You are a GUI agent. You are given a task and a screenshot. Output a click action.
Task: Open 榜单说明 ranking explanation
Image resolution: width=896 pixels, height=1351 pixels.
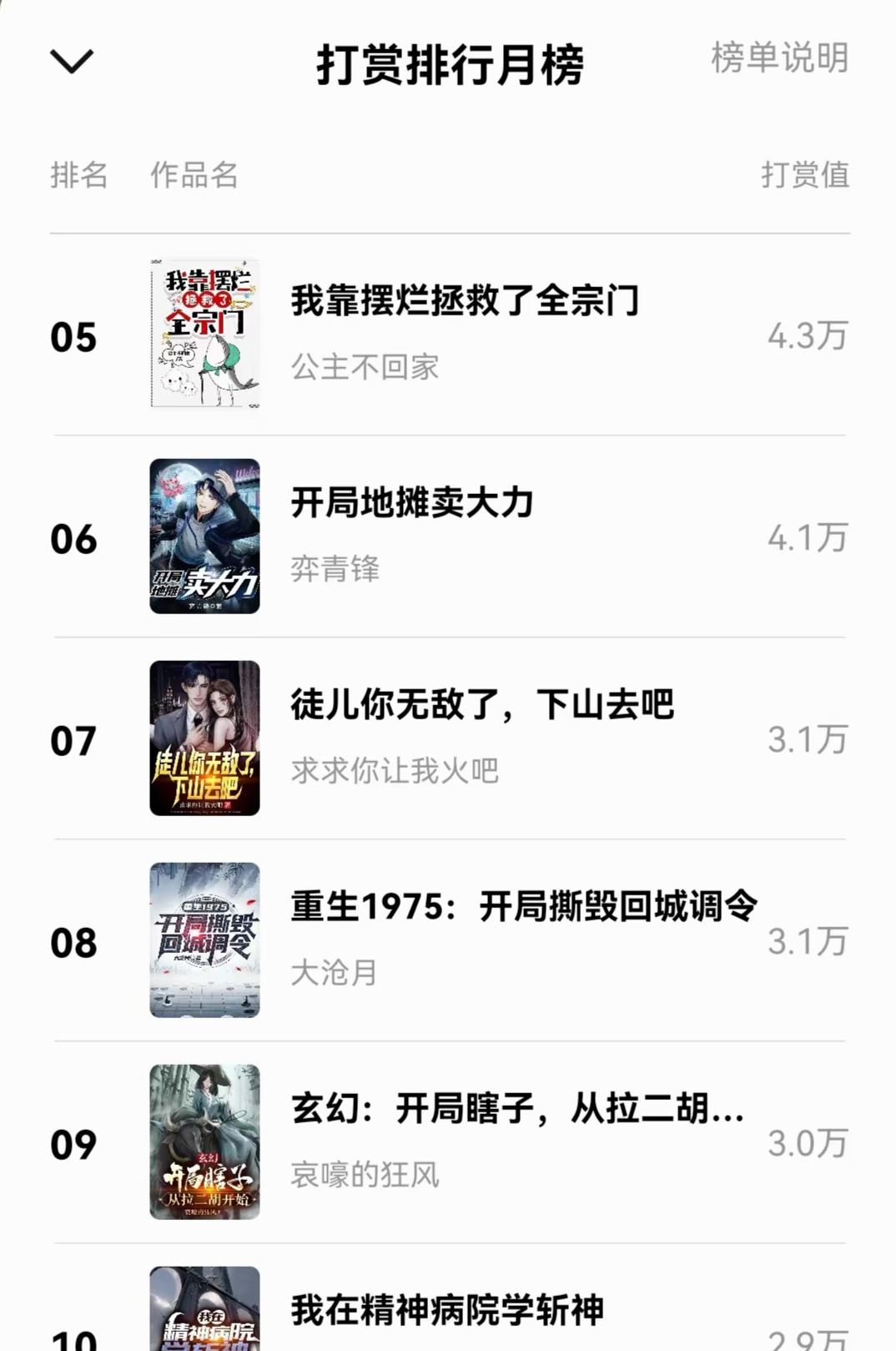click(779, 58)
